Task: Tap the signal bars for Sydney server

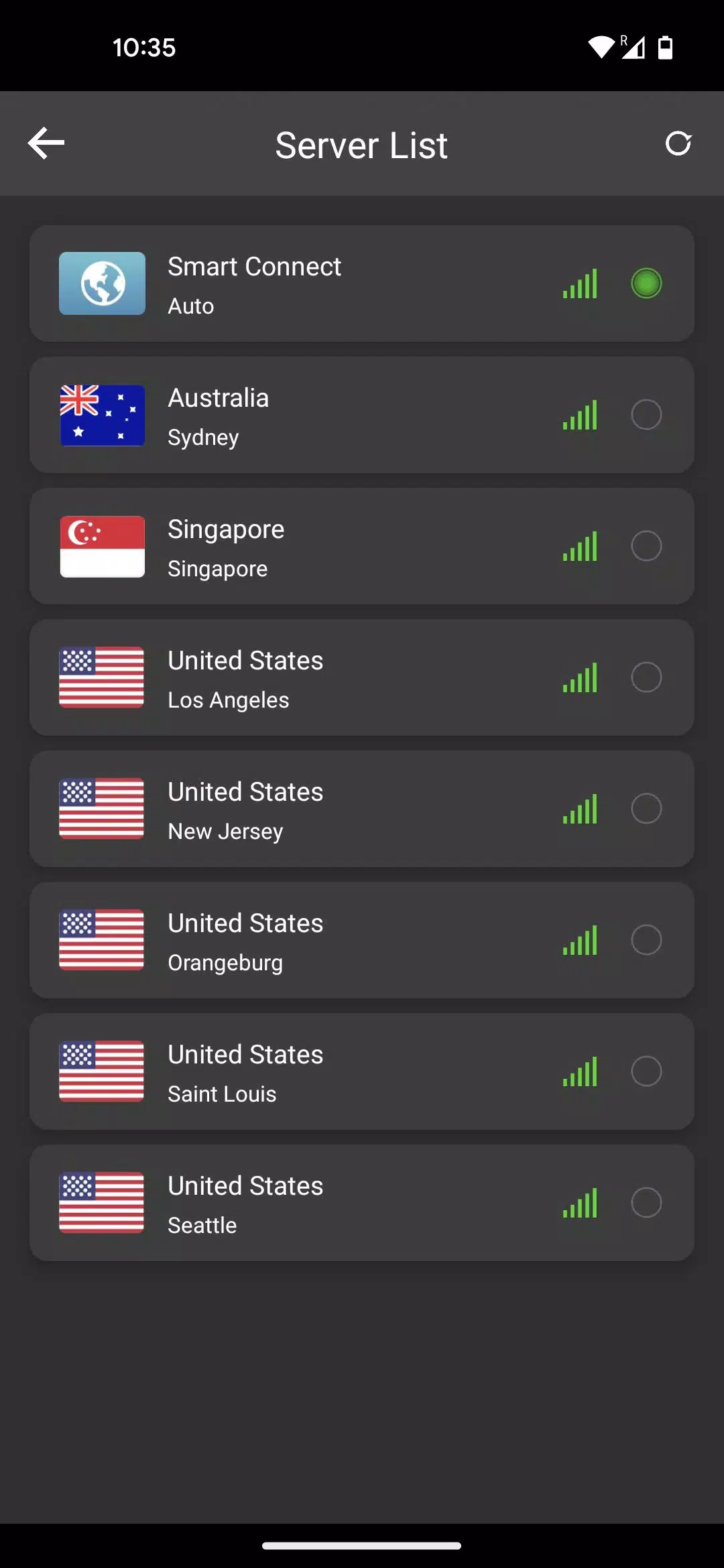Action: pos(581,415)
